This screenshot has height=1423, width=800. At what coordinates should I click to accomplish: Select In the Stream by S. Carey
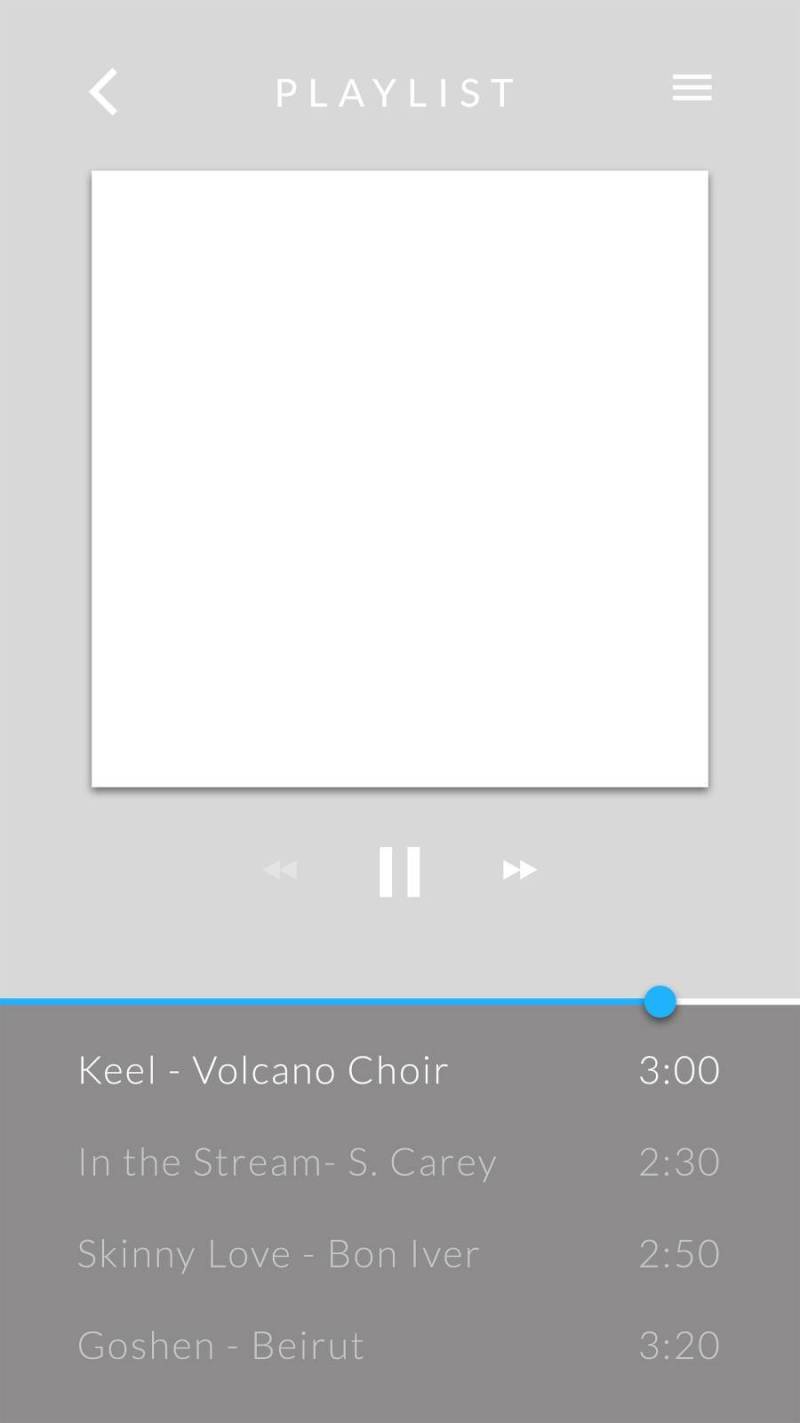coord(287,1162)
